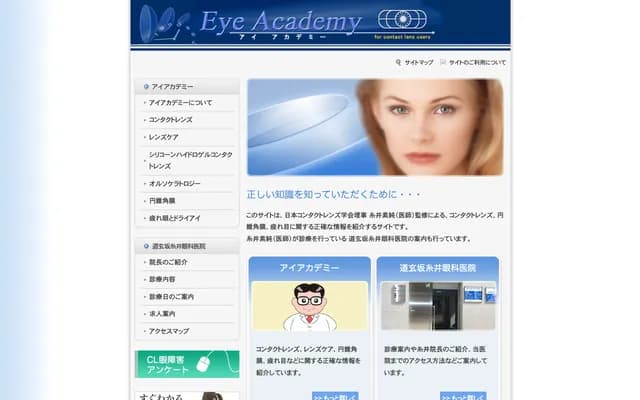This screenshot has width=640, height=400.
Task: Go to 求人案内 page
Action: click(x=162, y=314)
